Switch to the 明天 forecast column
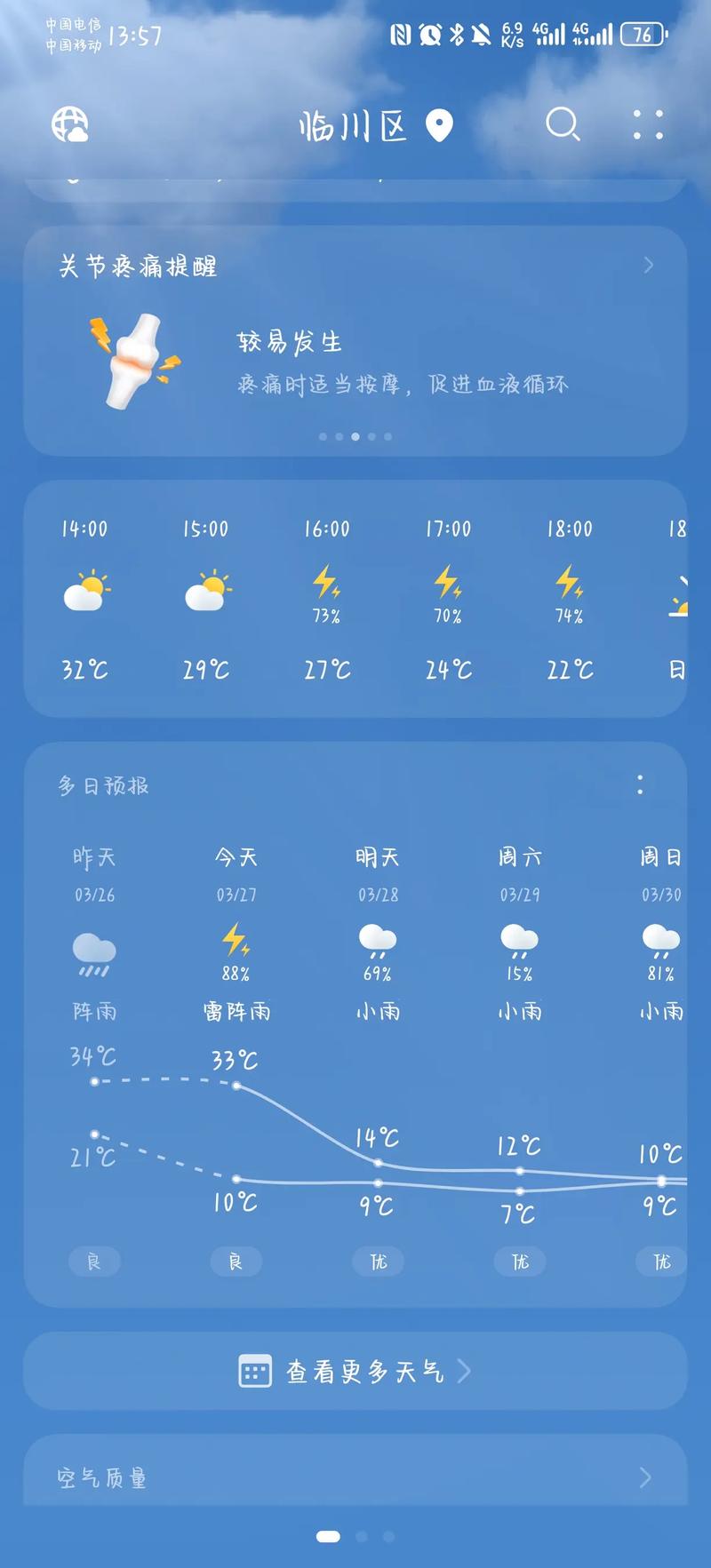The image size is (711, 1568). pyautogui.click(x=377, y=856)
